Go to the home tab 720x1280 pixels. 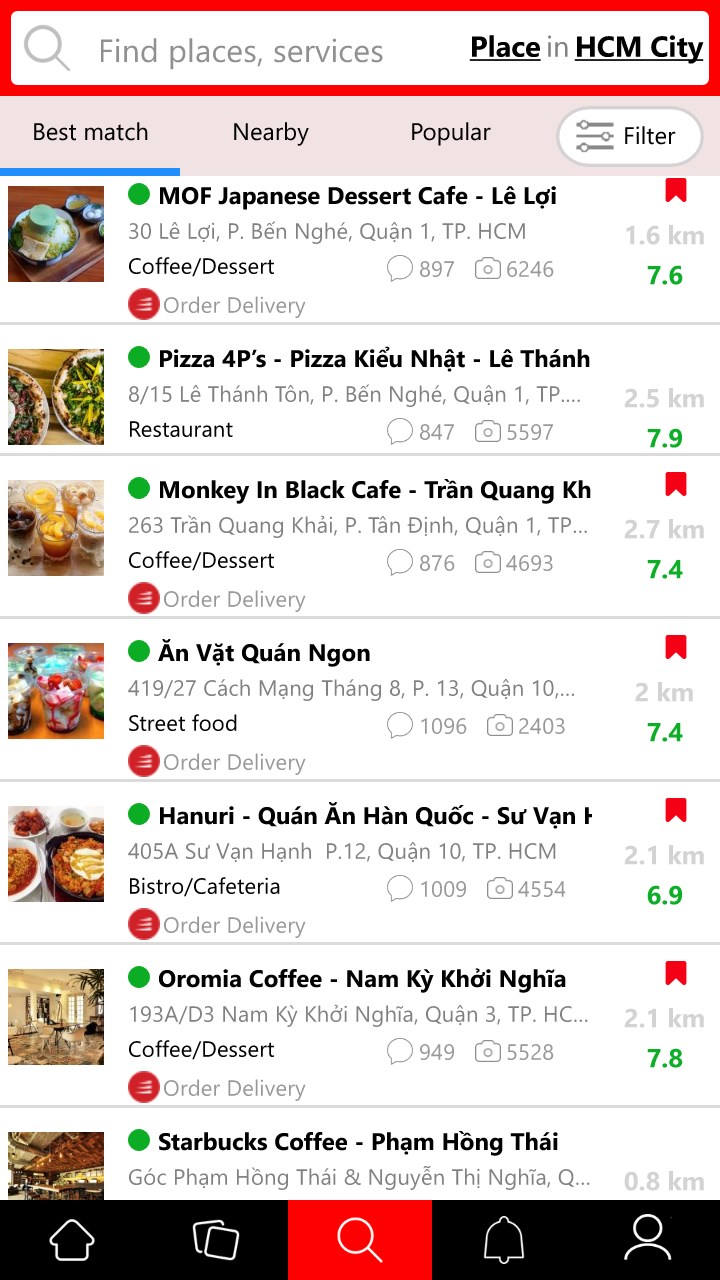[72, 1240]
